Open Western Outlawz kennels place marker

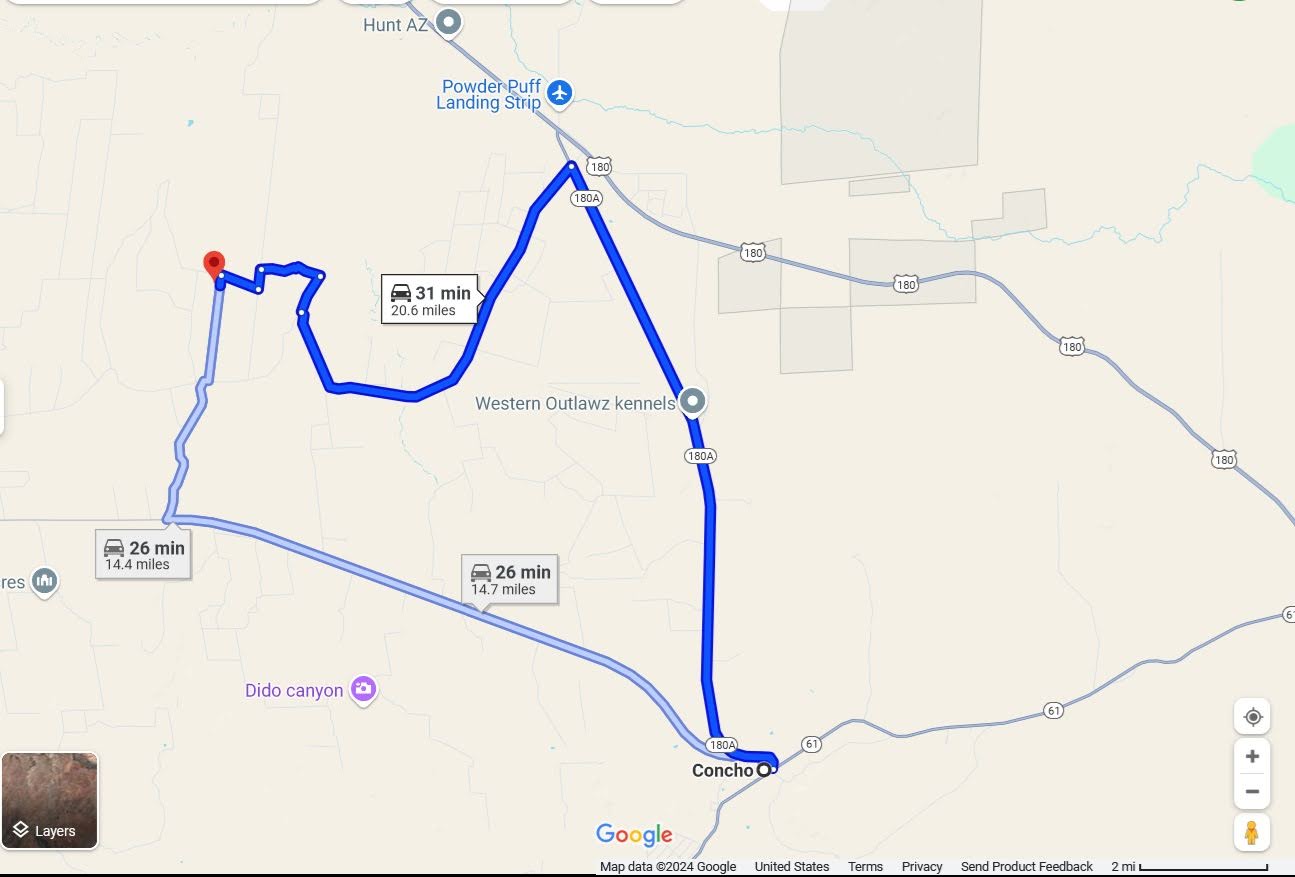692,402
